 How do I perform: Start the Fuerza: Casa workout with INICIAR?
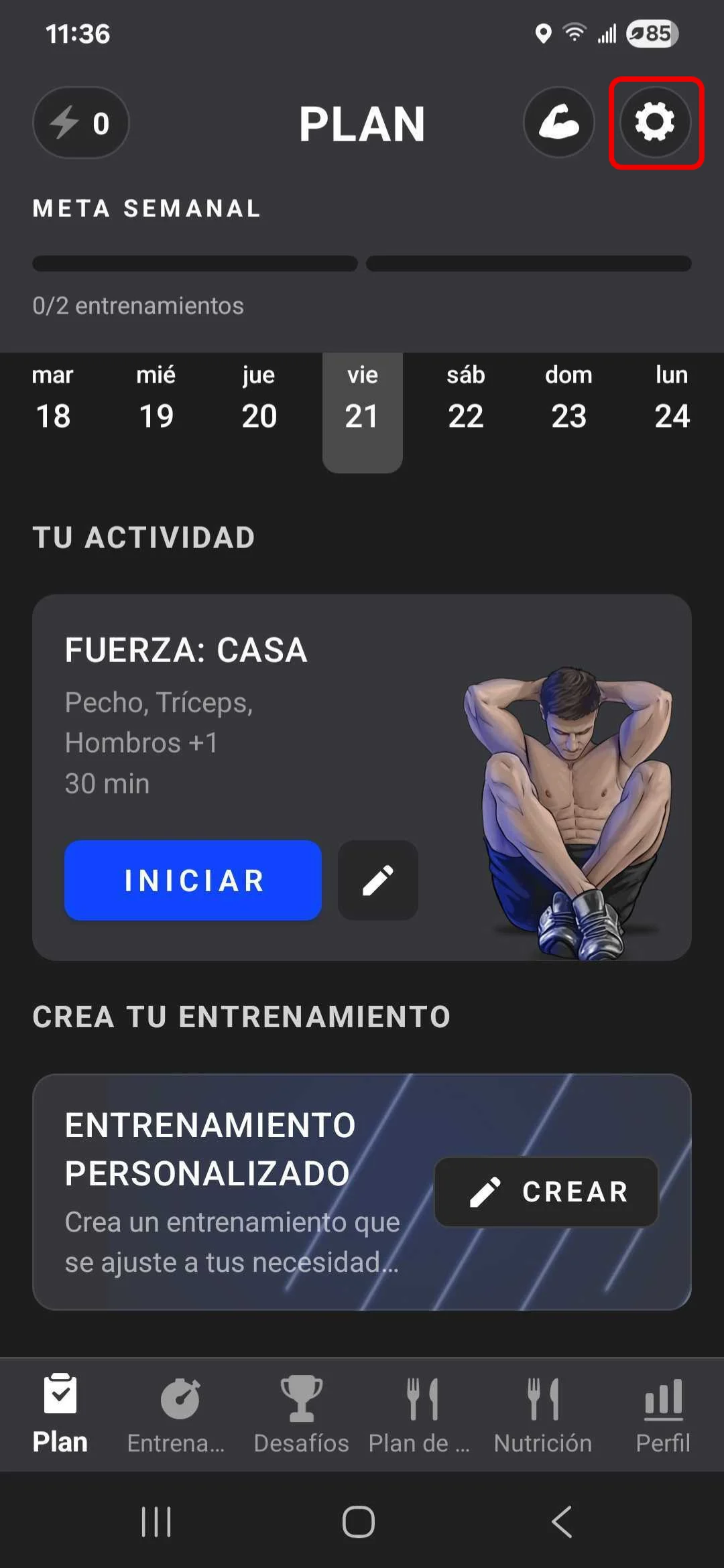[x=193, y=880]
